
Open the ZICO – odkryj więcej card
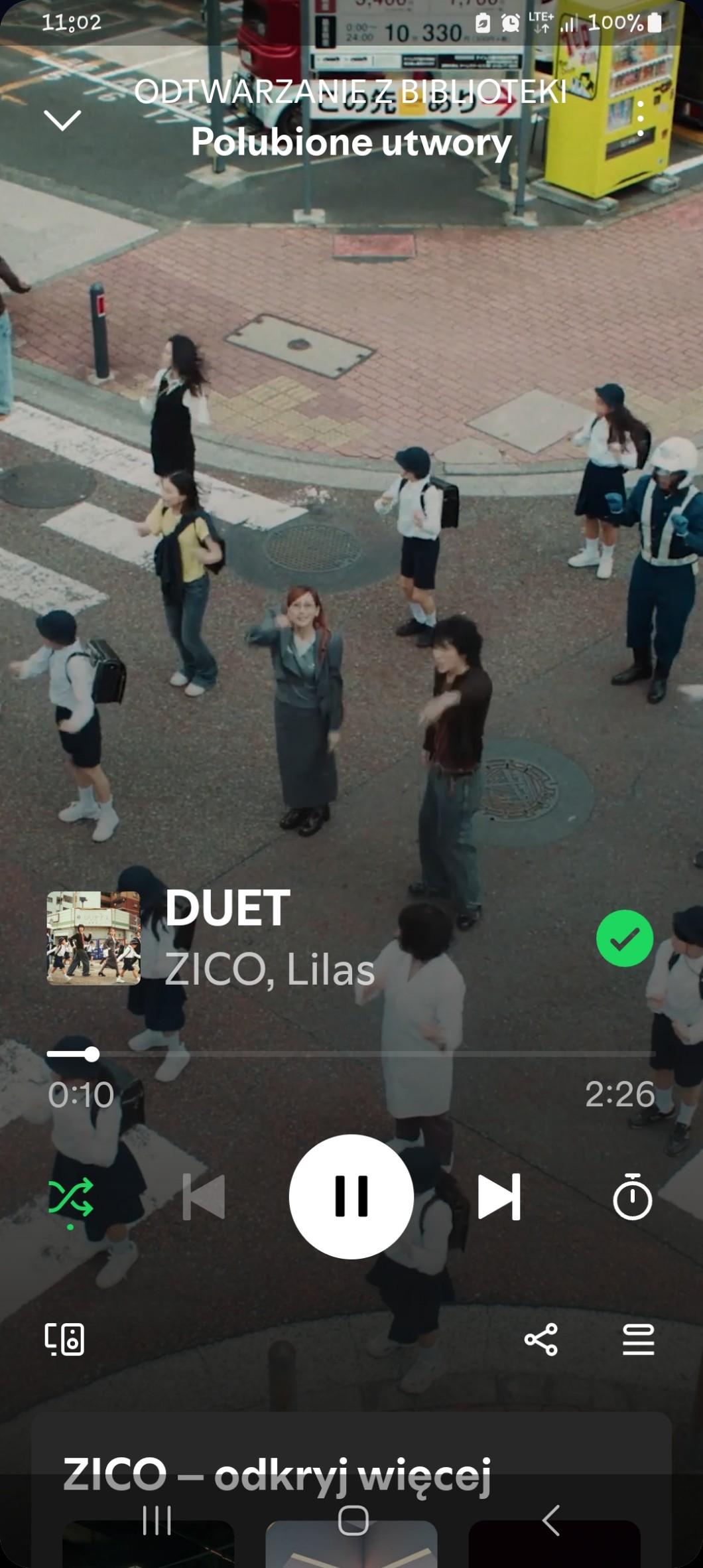[x=351, y=1490]
